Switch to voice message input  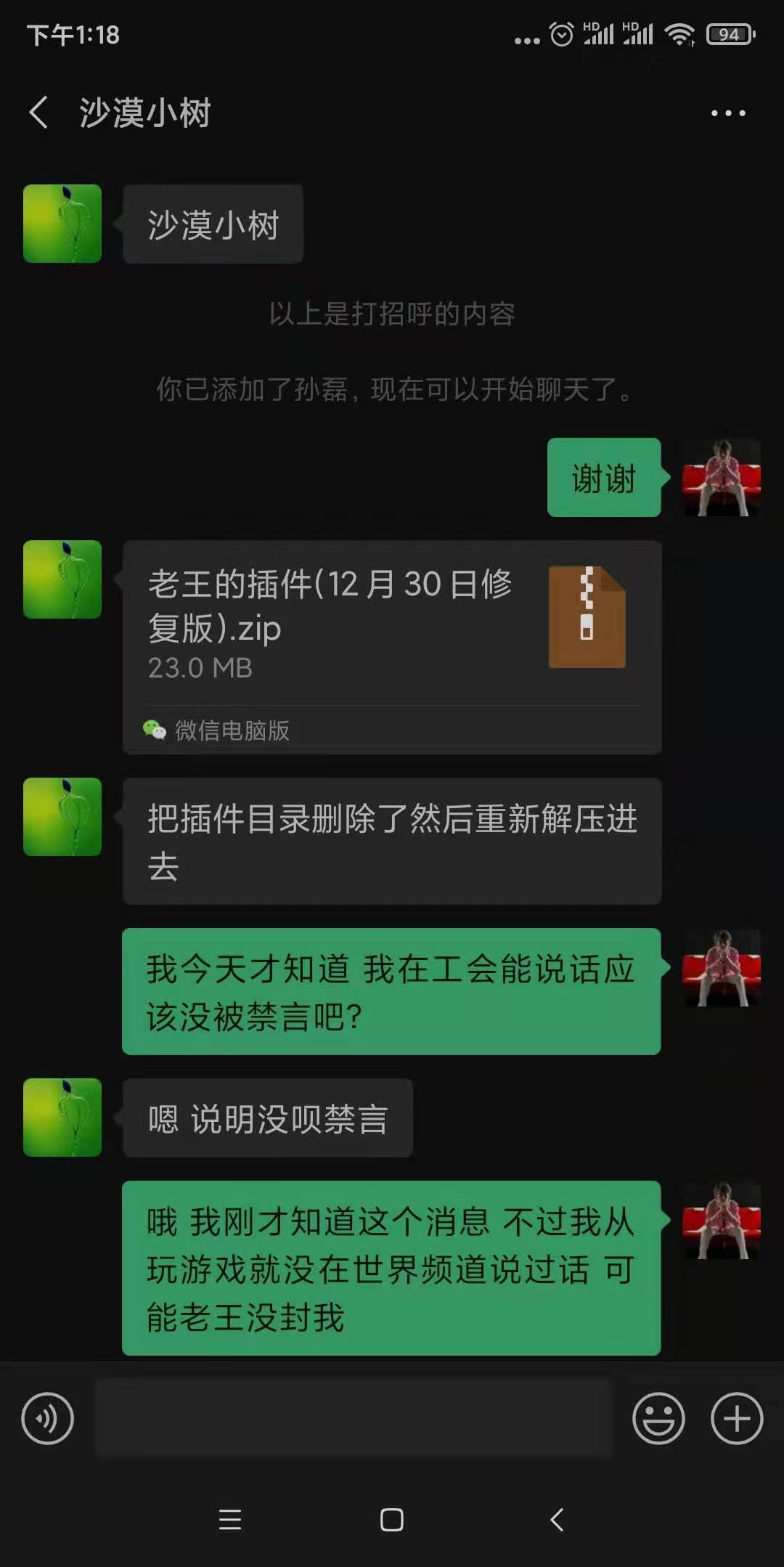coord(48,1418)
